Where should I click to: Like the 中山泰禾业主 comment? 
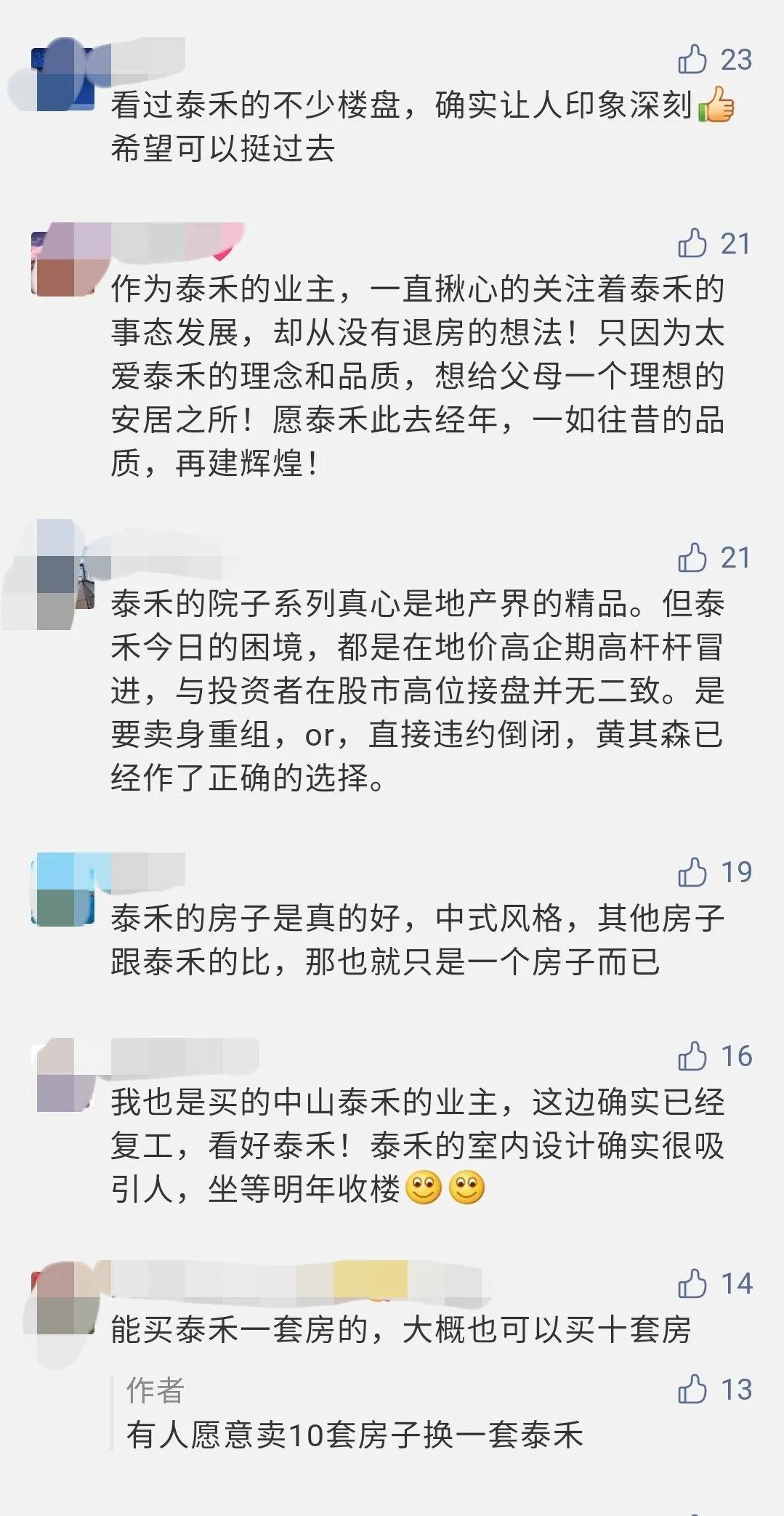[692, 1056]
